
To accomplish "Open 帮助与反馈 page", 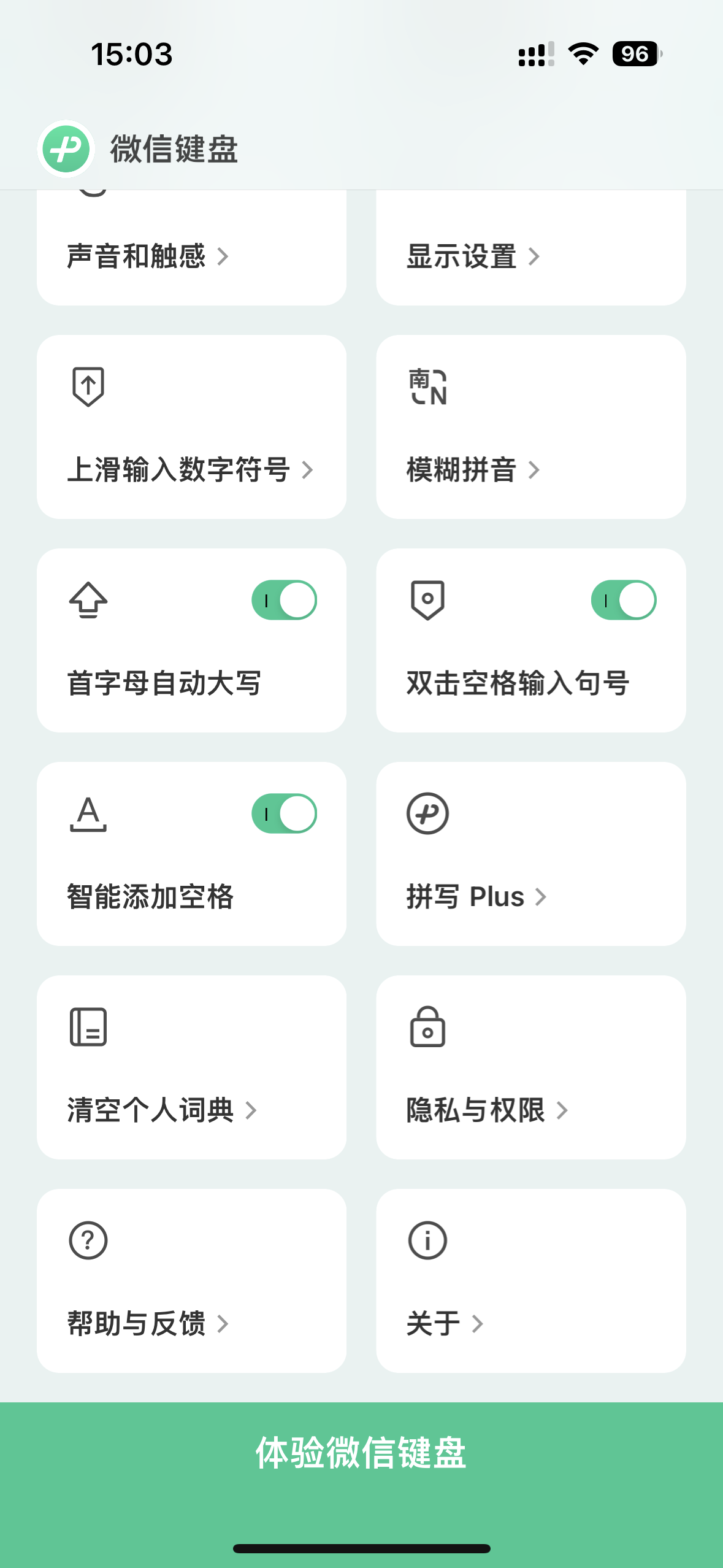I will pos(191,1281).
